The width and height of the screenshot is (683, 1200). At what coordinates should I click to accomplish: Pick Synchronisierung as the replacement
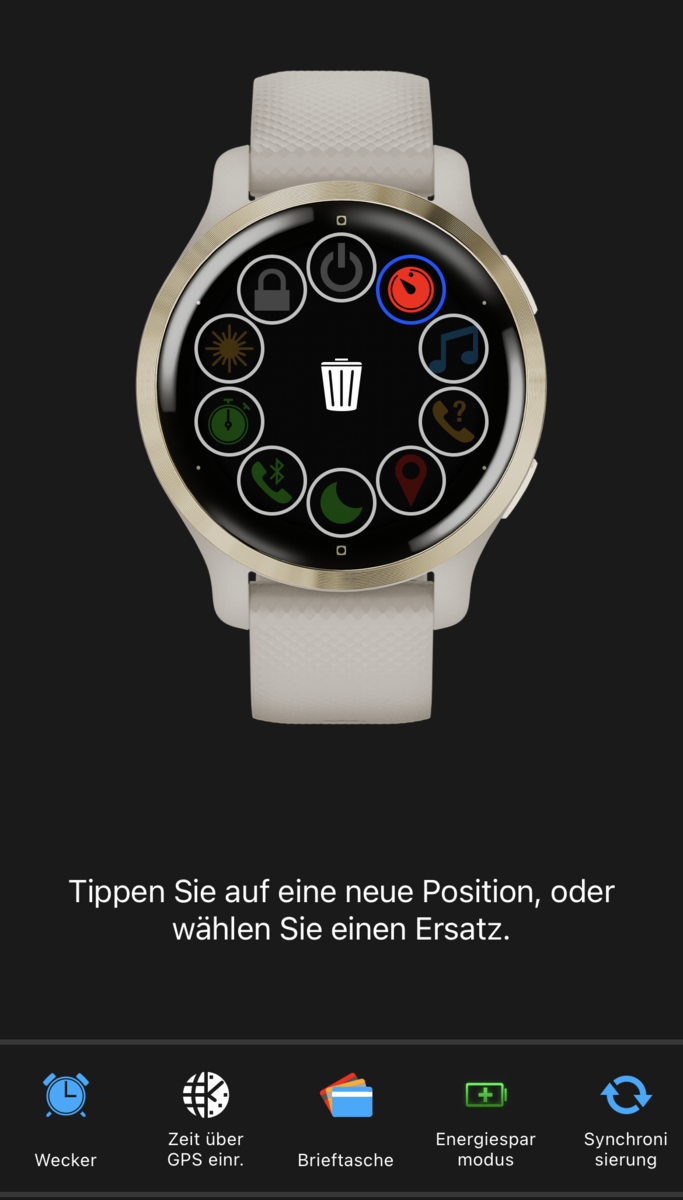point(626,1118)
